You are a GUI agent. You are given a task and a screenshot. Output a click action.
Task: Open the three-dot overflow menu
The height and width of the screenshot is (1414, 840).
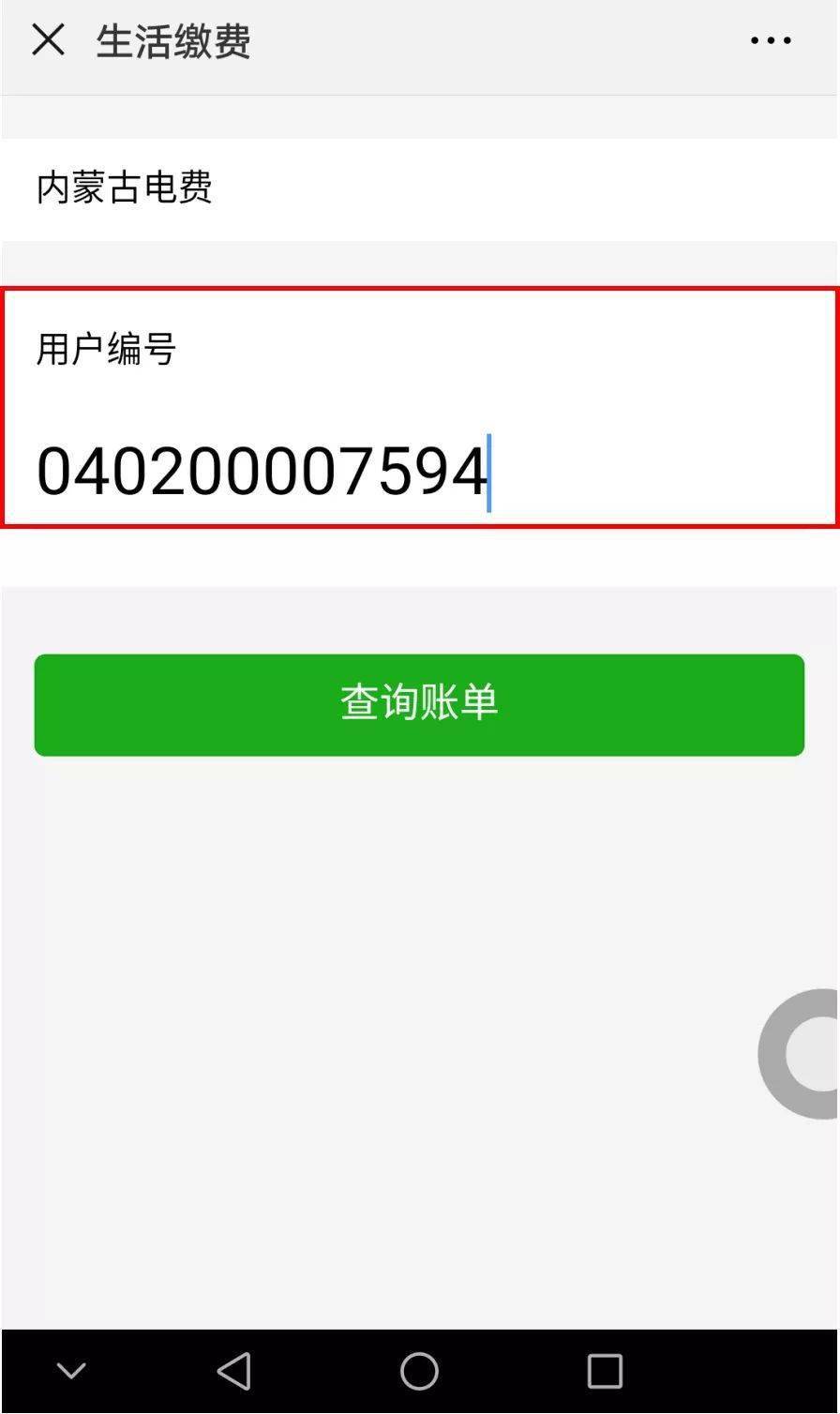(771, 40)
